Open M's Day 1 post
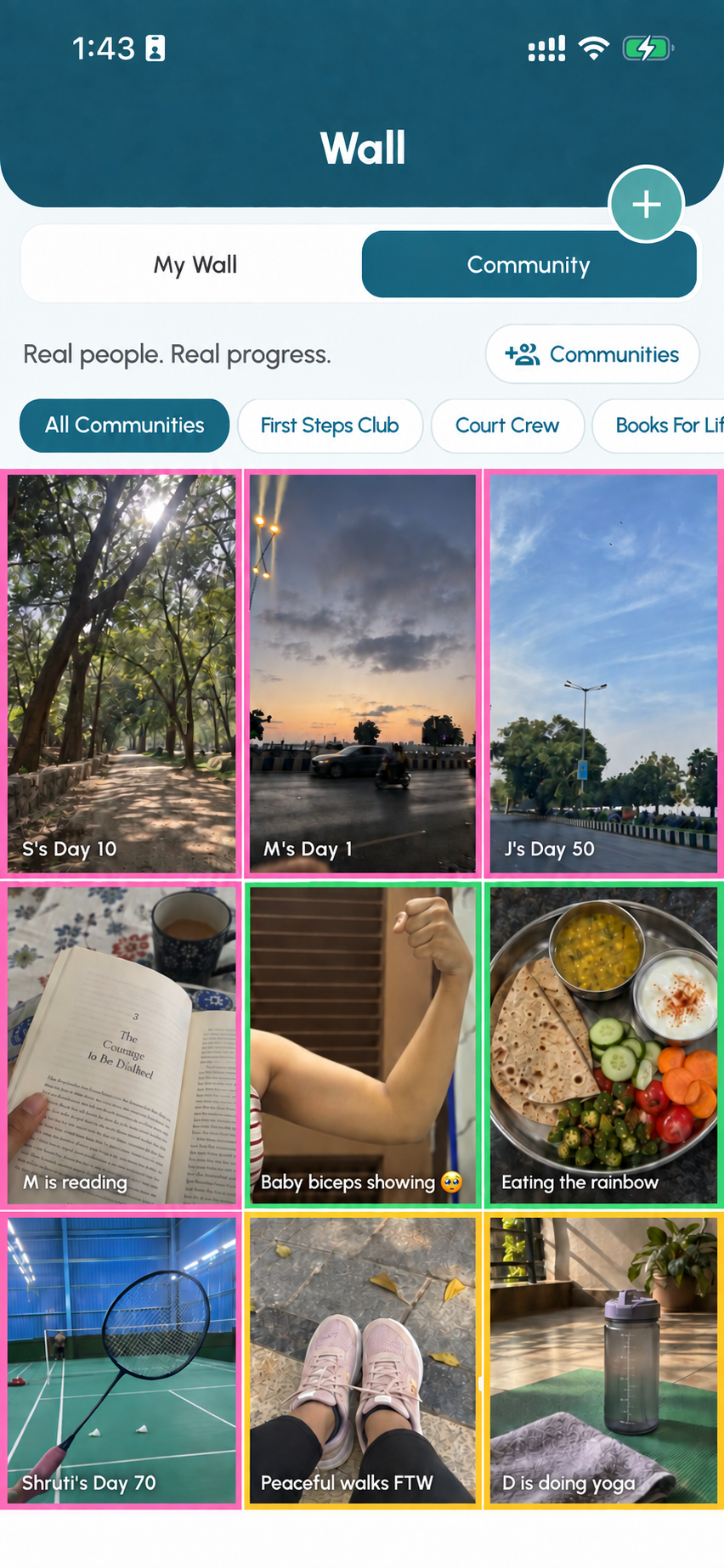The image size is (724, 1568). [x=363, y=674]
